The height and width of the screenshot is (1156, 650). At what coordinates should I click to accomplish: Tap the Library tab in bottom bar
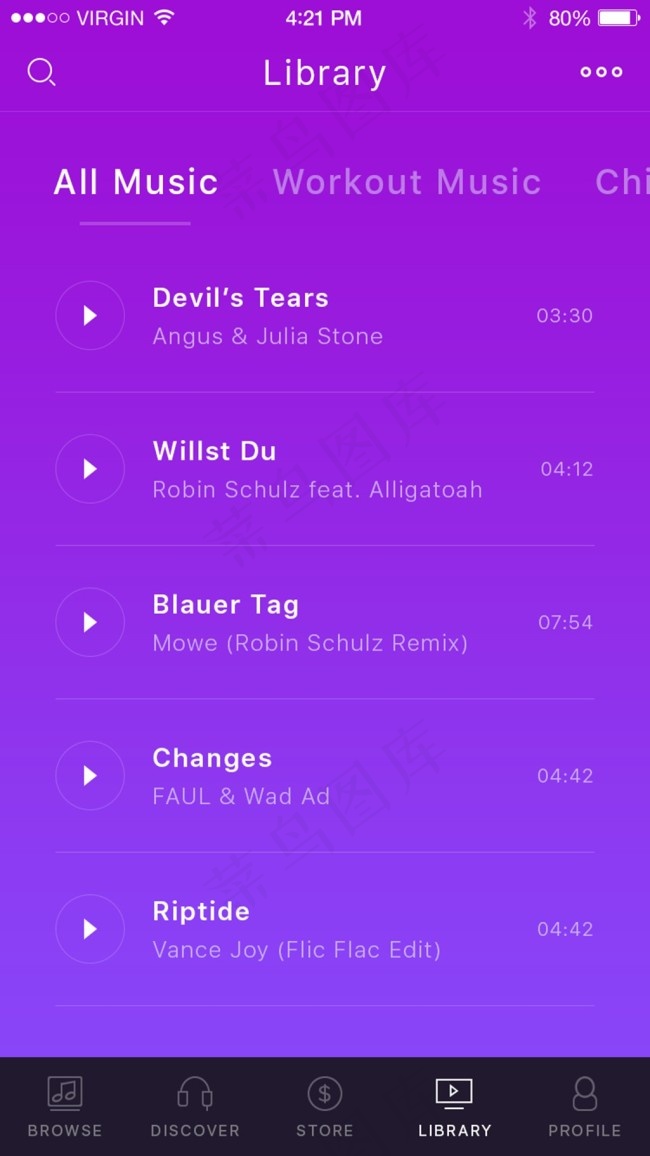[455, 1107]
